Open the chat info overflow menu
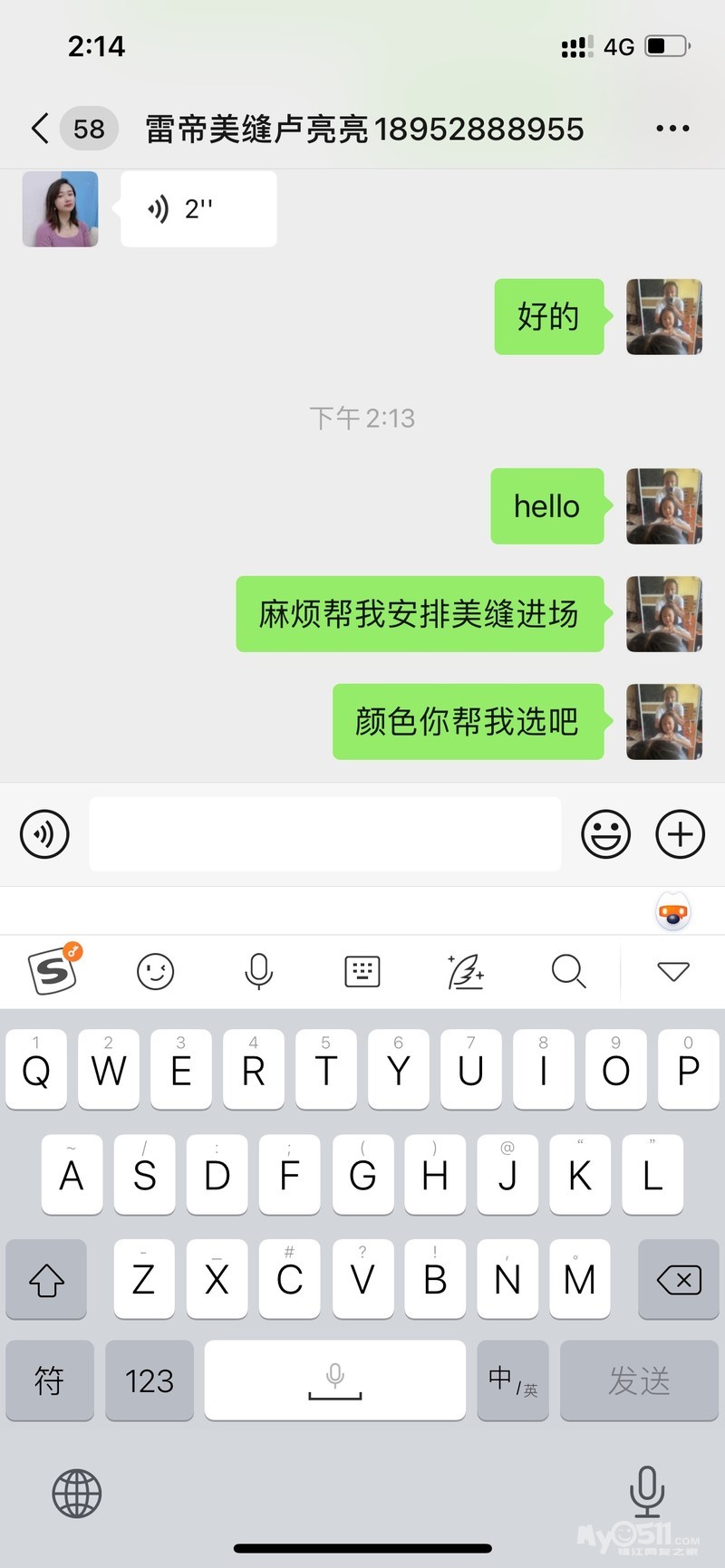This screenshot has width=725, height=1568. 672,129
